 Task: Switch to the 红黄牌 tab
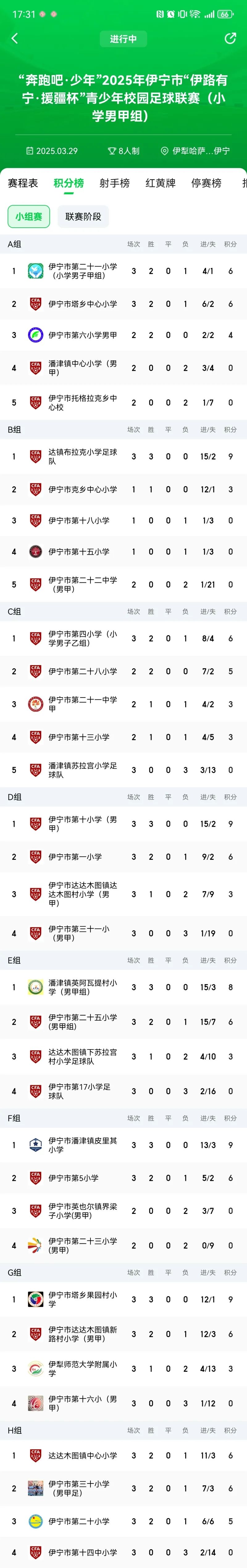[161, 183]
